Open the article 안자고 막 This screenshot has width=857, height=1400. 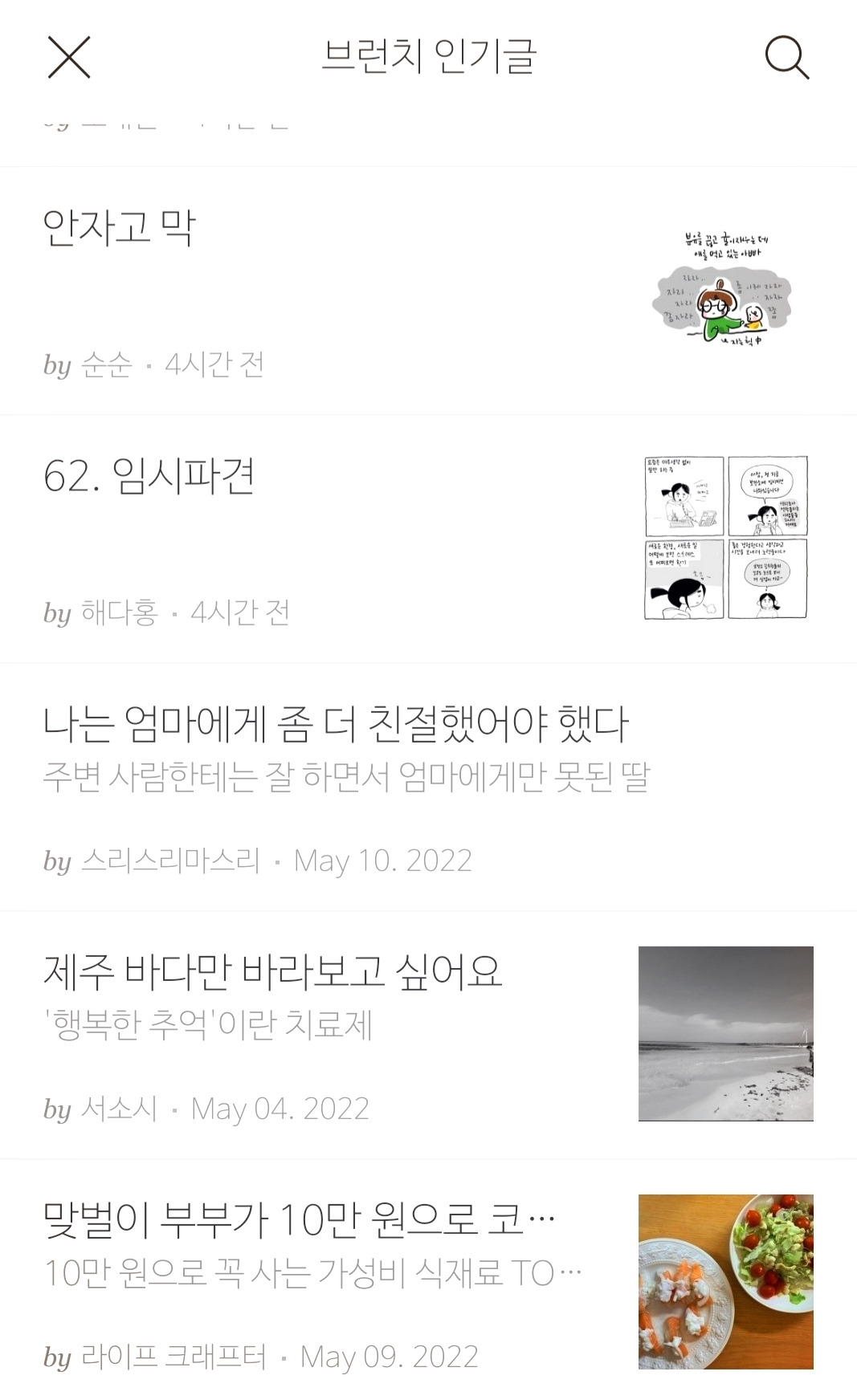[119, 227]
